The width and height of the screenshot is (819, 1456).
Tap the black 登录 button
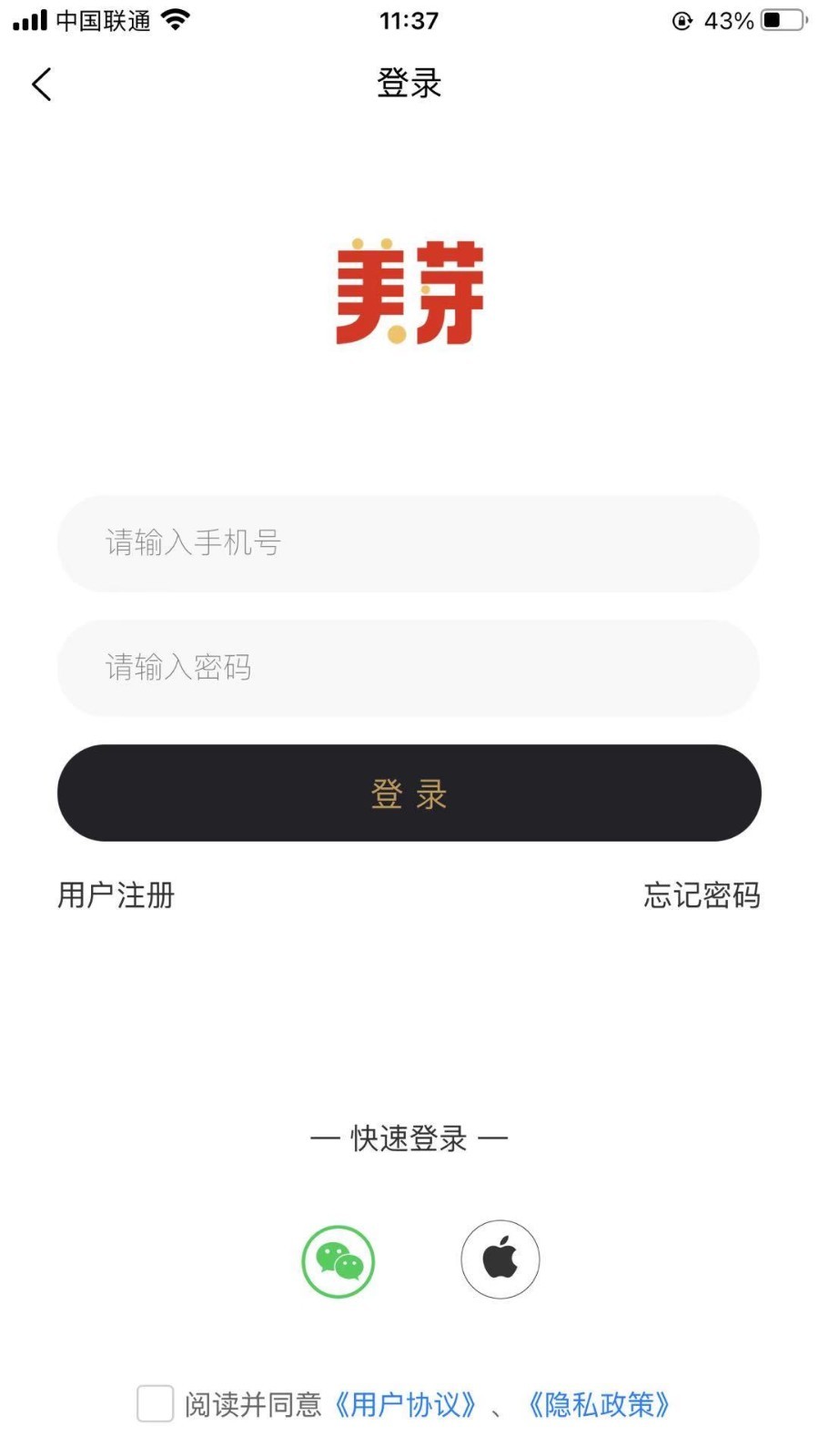[409, 793]
